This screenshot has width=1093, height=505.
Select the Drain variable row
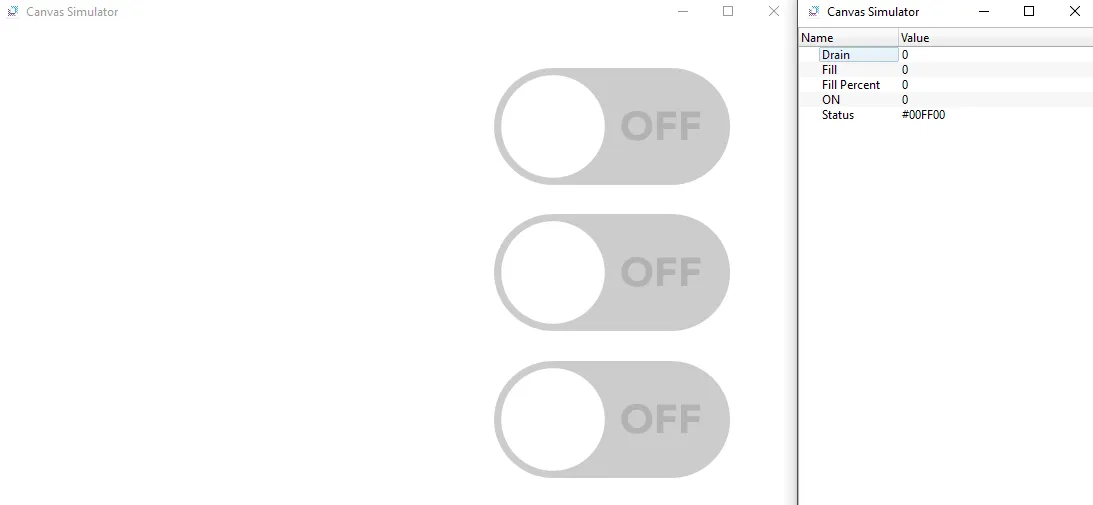(836, 55)
